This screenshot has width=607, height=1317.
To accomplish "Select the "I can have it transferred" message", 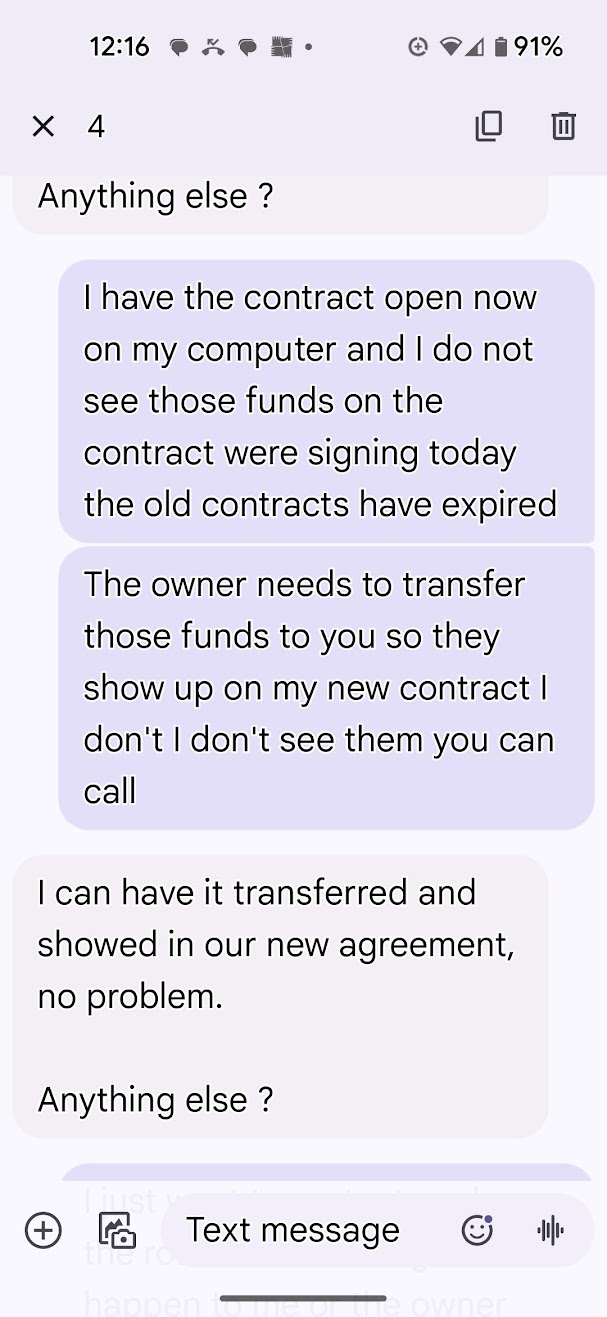I will (x=280, y=995).
